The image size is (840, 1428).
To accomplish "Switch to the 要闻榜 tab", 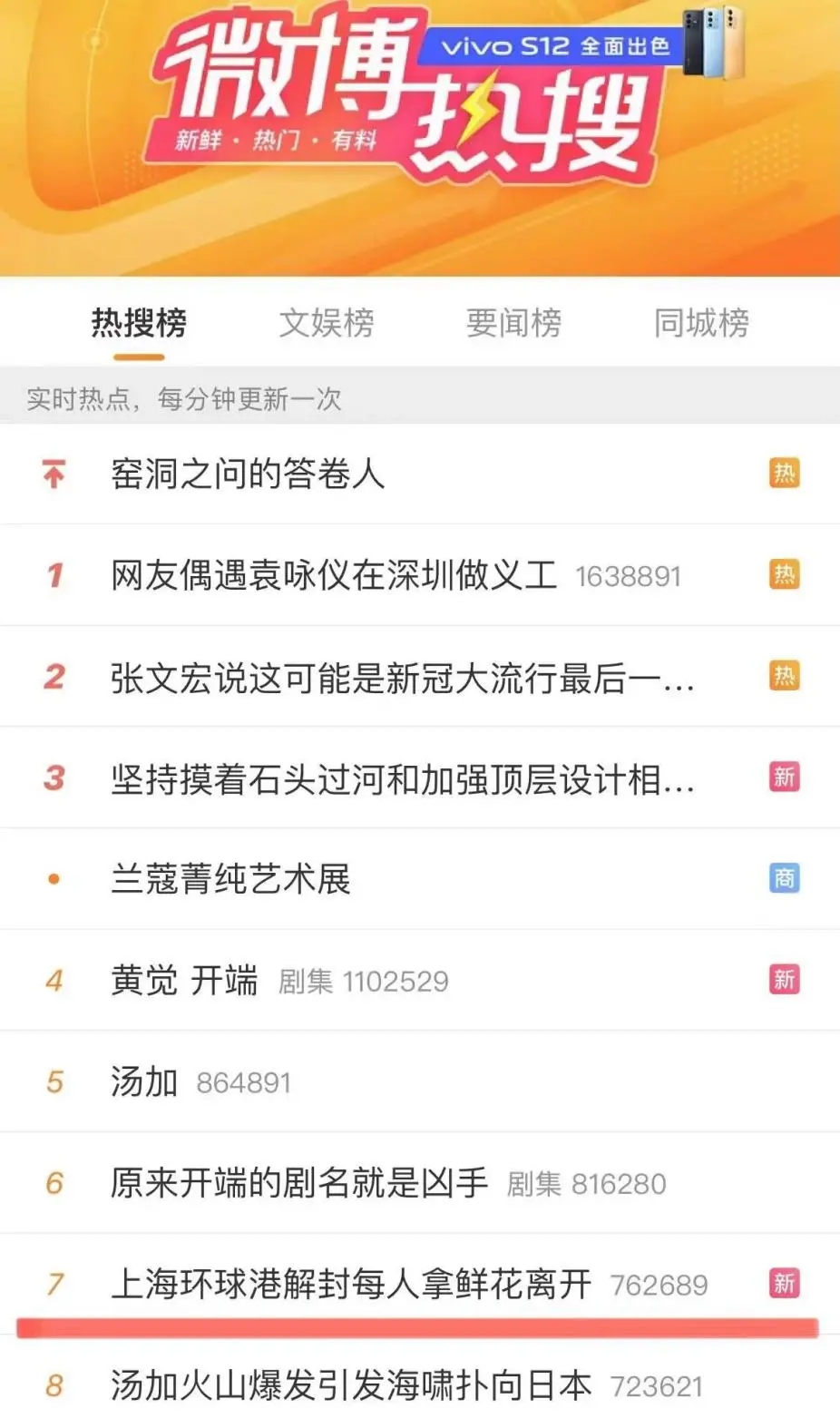I will click(513, 323).
